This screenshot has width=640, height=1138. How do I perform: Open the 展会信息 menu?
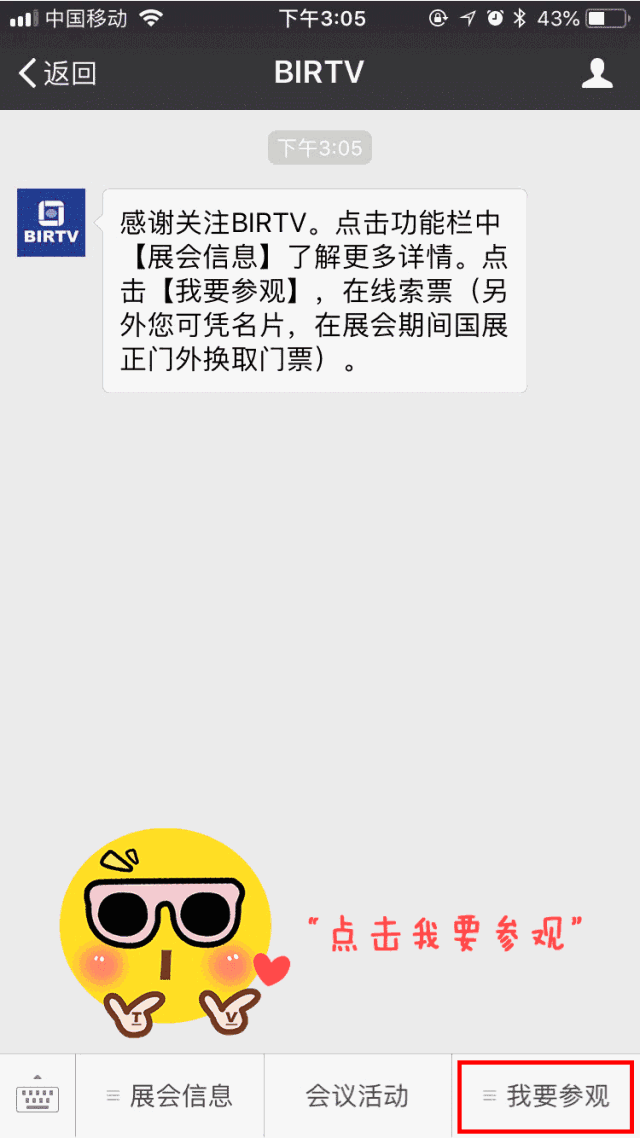pos(170,1096)
